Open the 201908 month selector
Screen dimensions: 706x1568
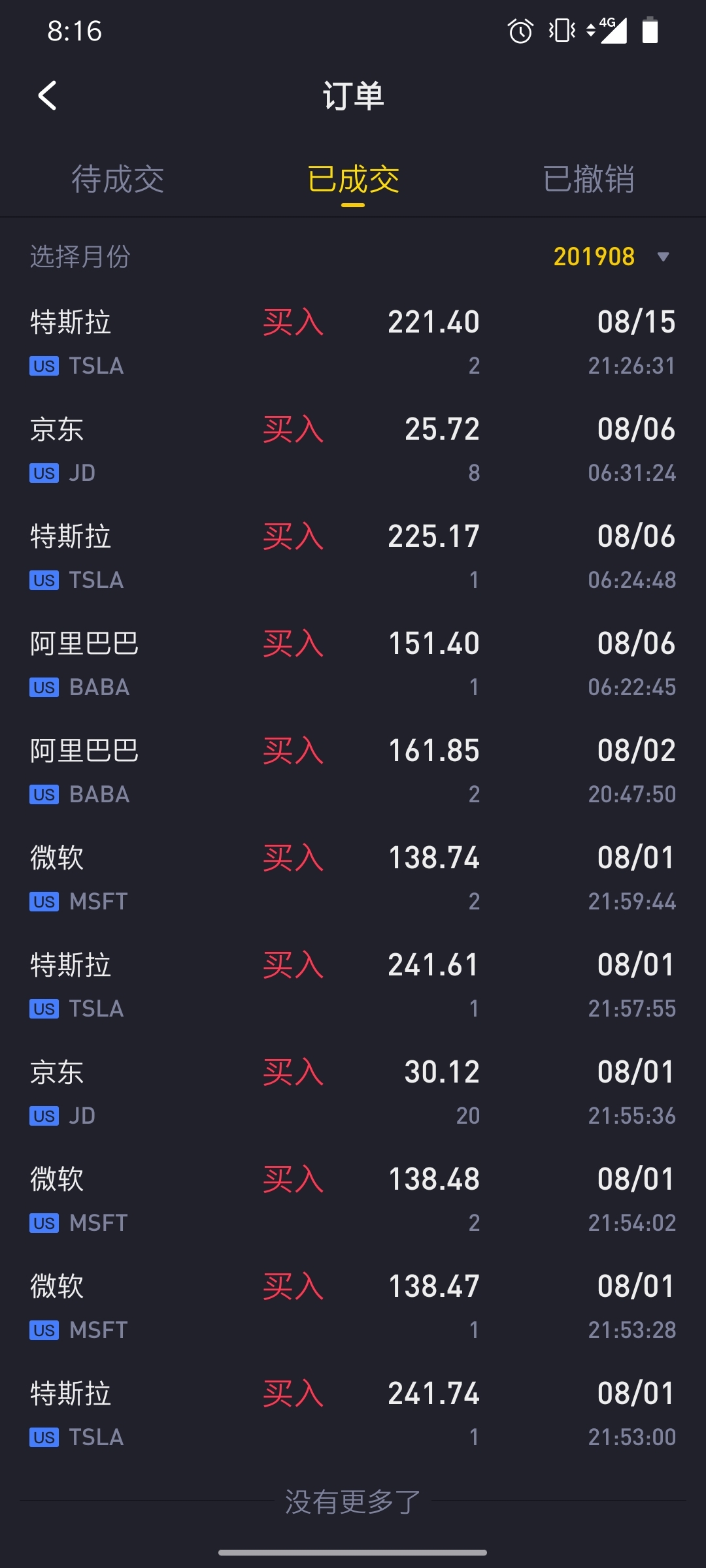[x=611, y=257]
